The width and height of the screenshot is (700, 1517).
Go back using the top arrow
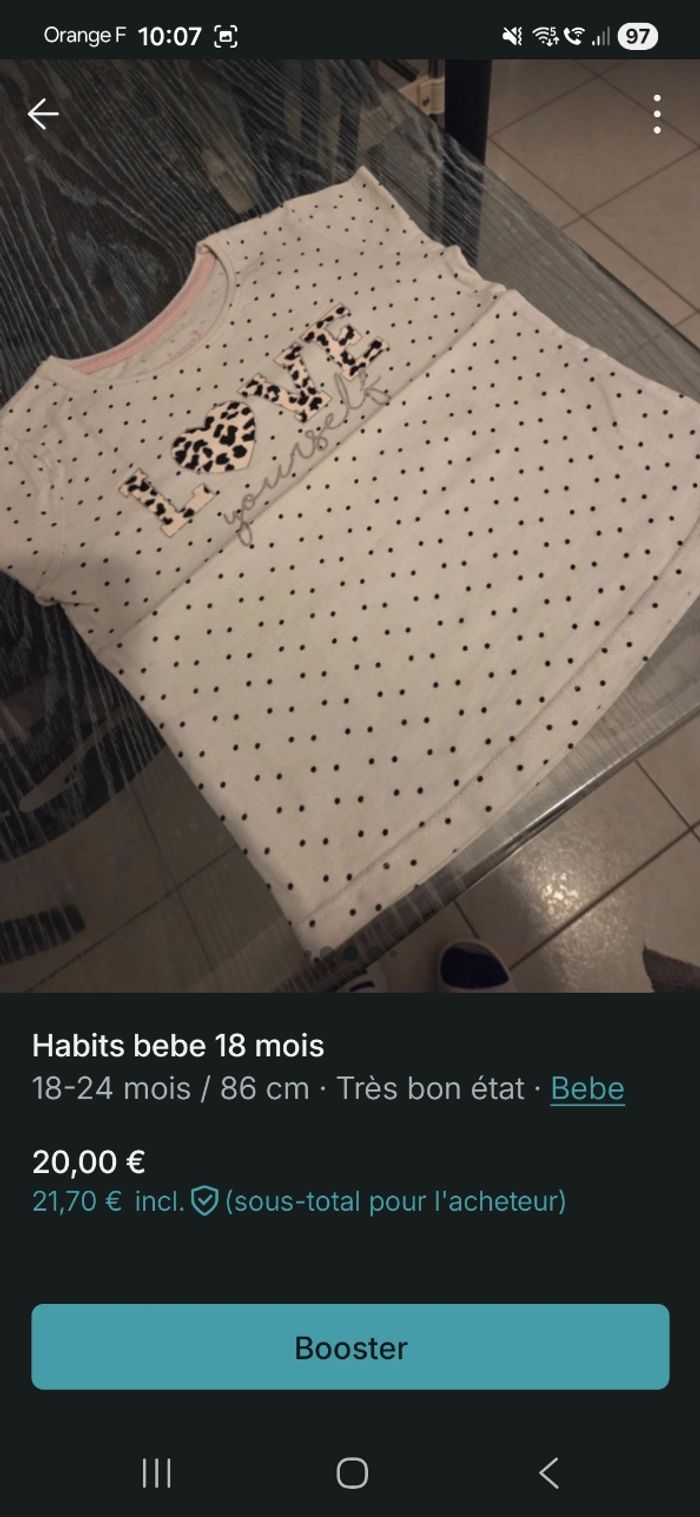coord(43,114)
